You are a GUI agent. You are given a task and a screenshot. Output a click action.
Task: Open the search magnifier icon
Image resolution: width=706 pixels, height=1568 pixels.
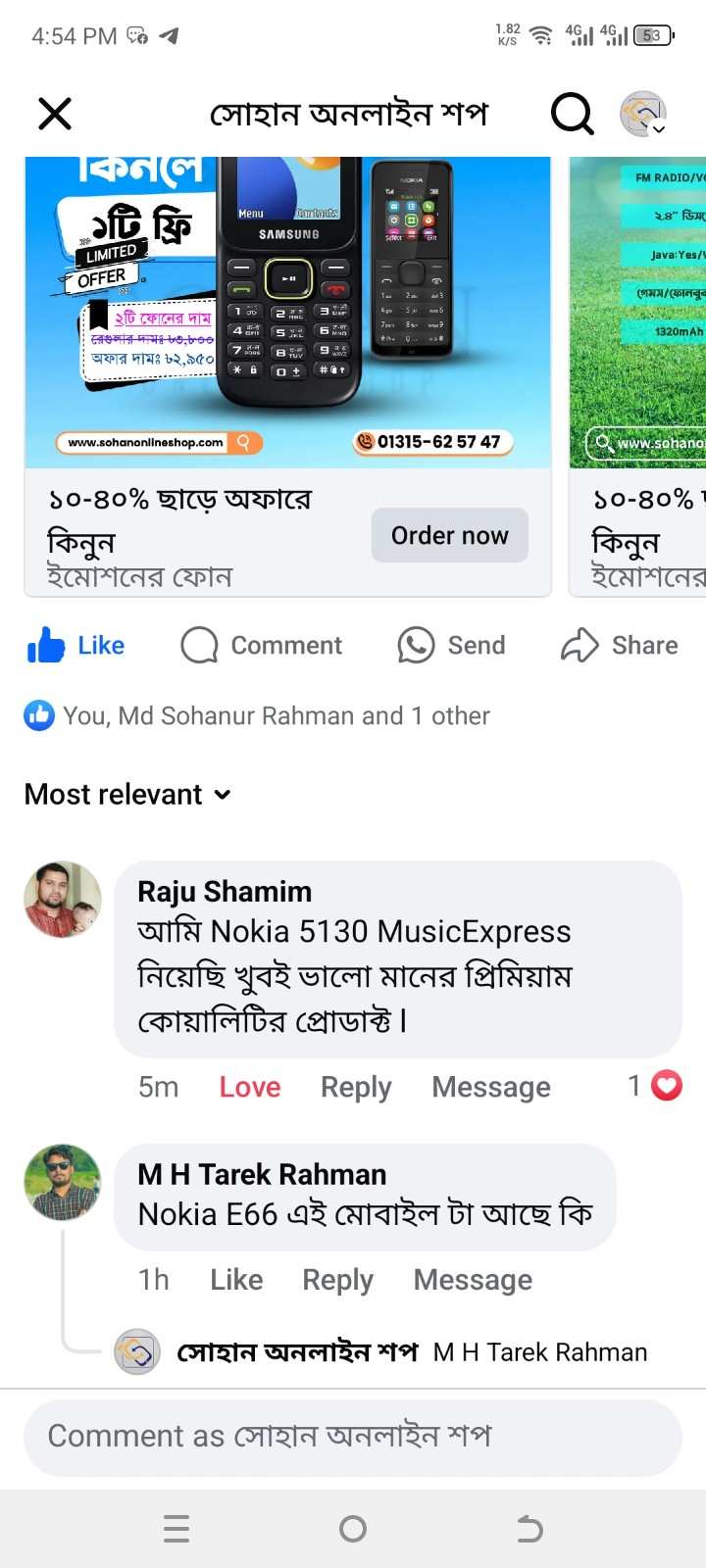572,114
